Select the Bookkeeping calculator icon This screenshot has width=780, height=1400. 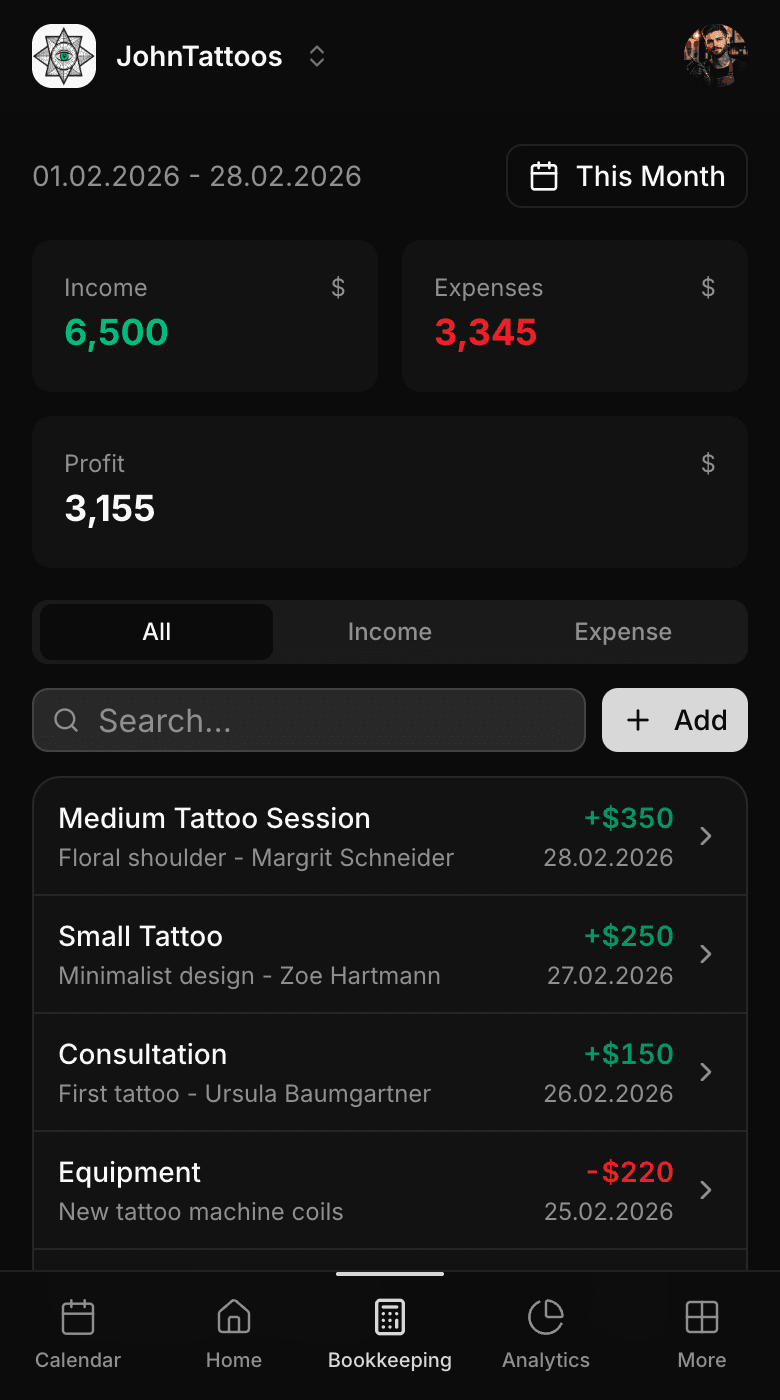(390, 1318)
